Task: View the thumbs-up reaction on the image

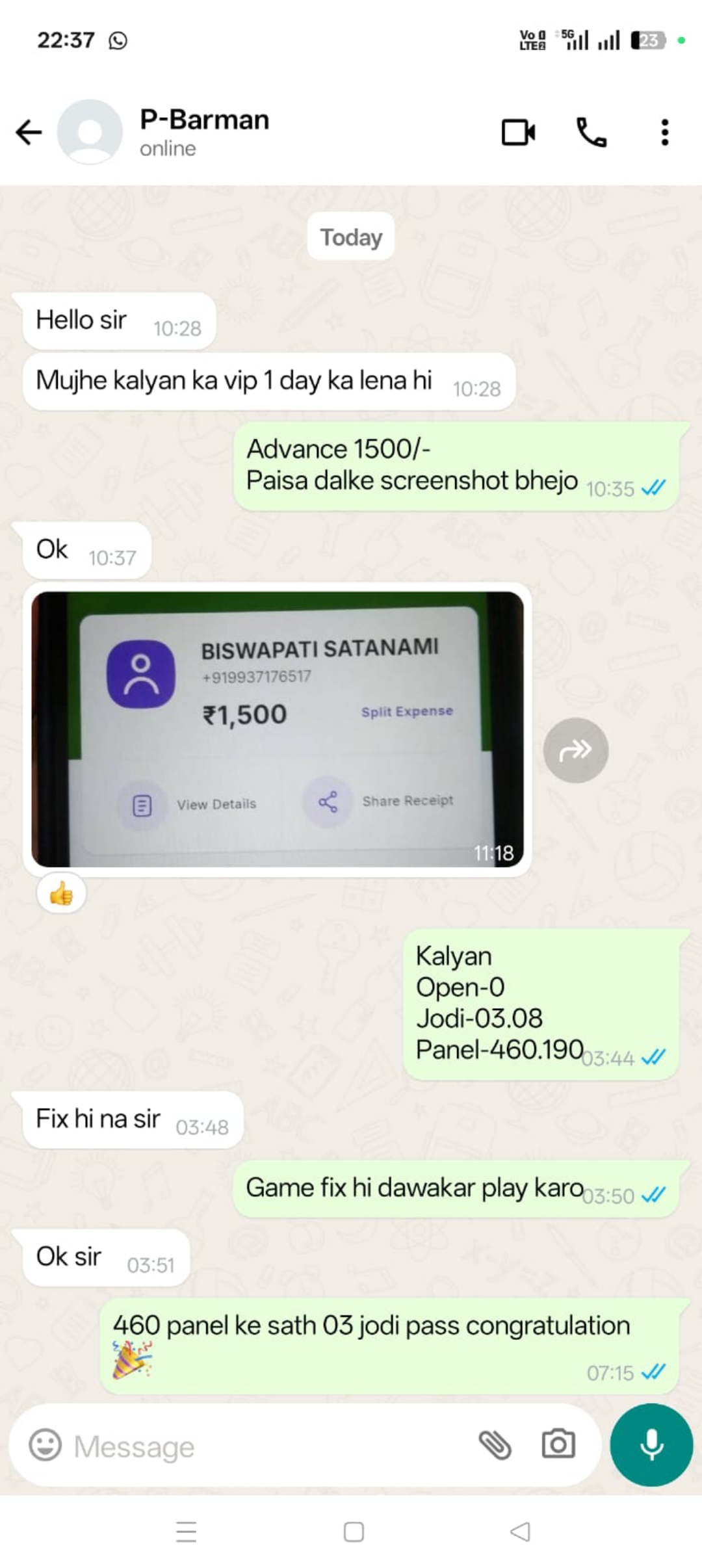Action: click(61, 894)
